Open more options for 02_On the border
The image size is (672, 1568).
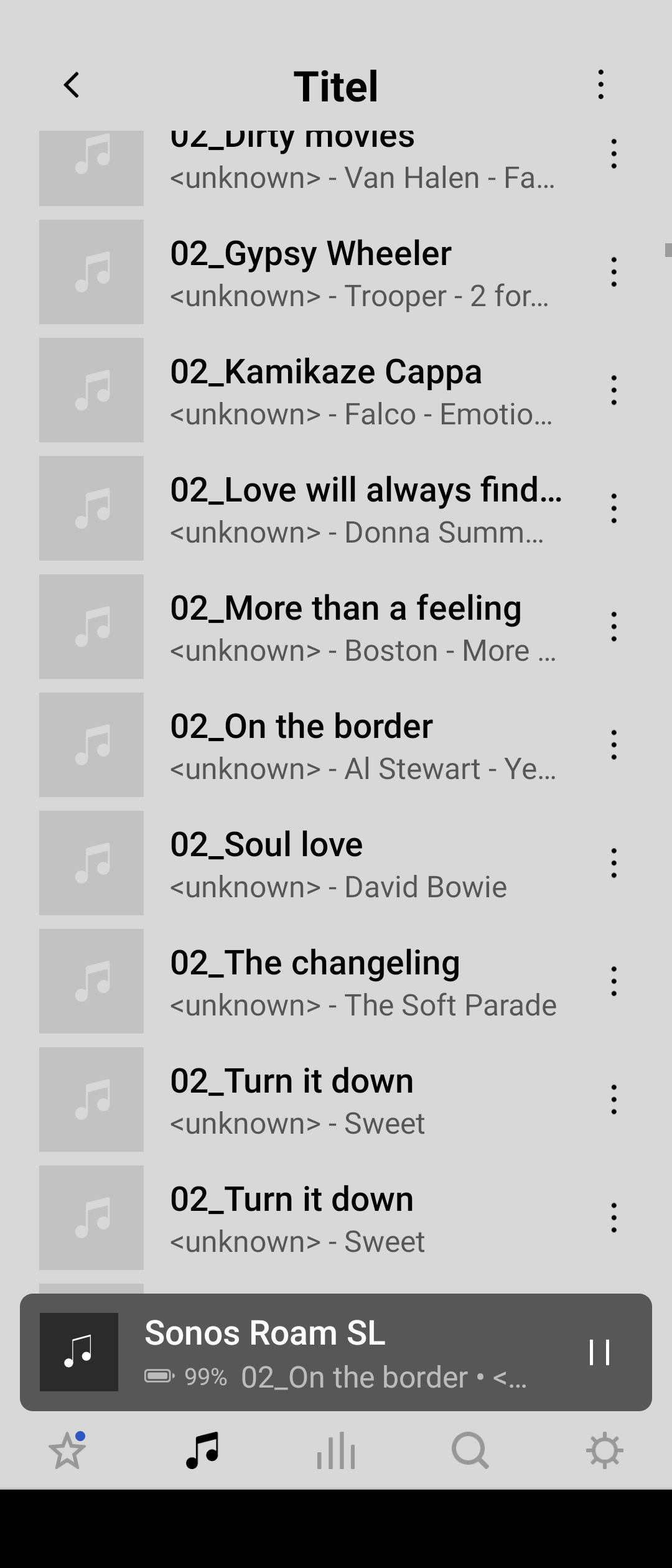tap(614, 745)
